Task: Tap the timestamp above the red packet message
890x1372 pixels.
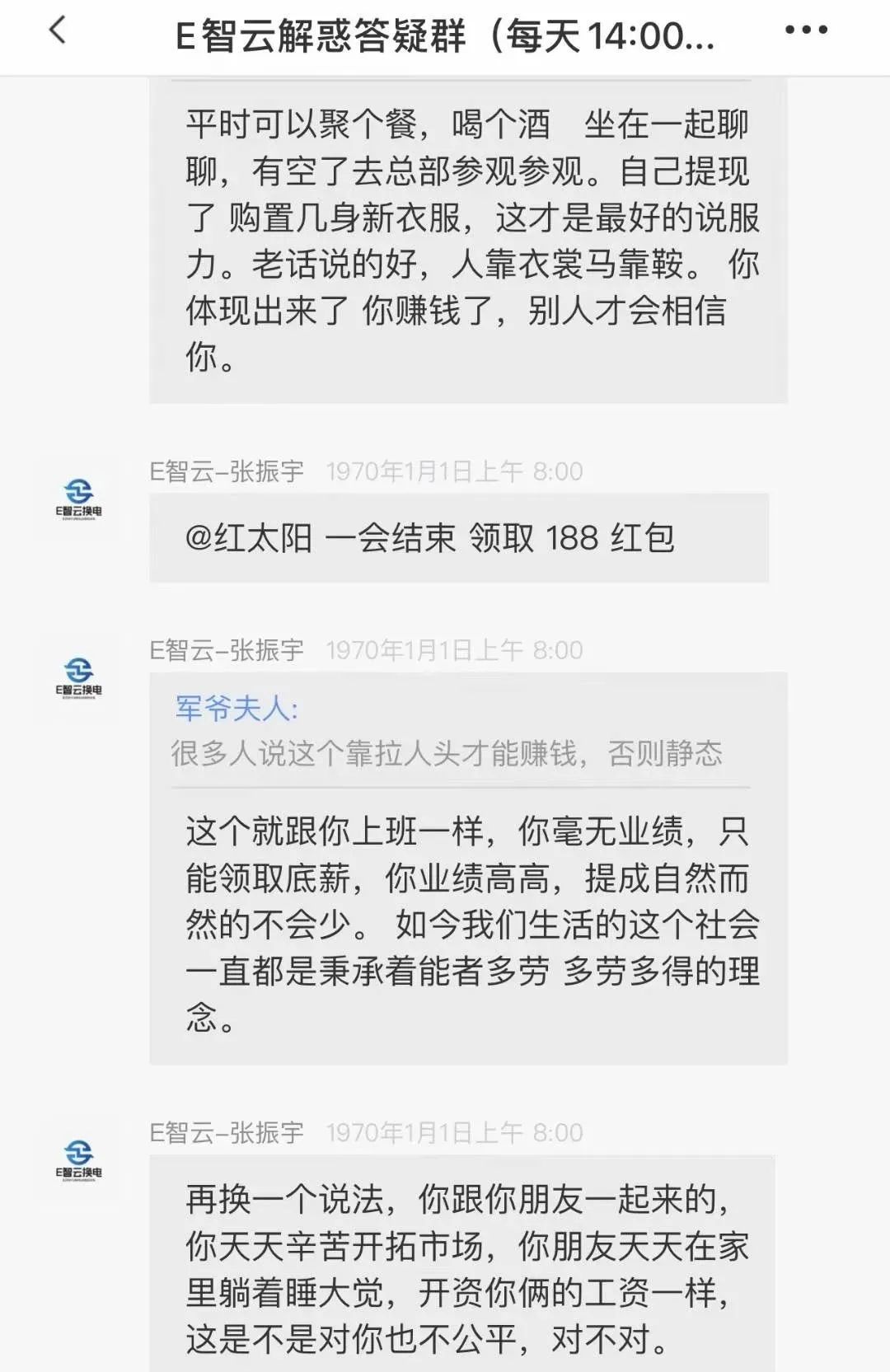Action: (456, 470)
